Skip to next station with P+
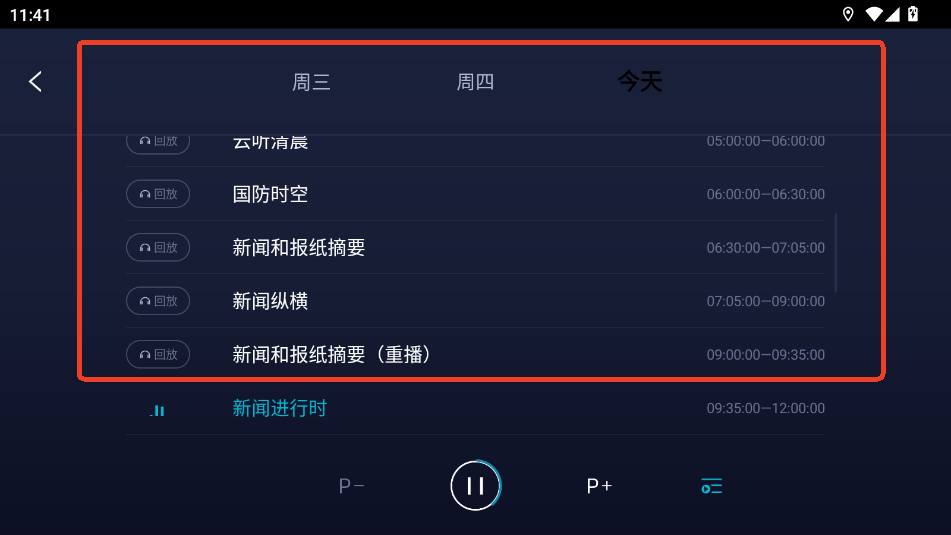The image size is (951, 535). (599, 486)
